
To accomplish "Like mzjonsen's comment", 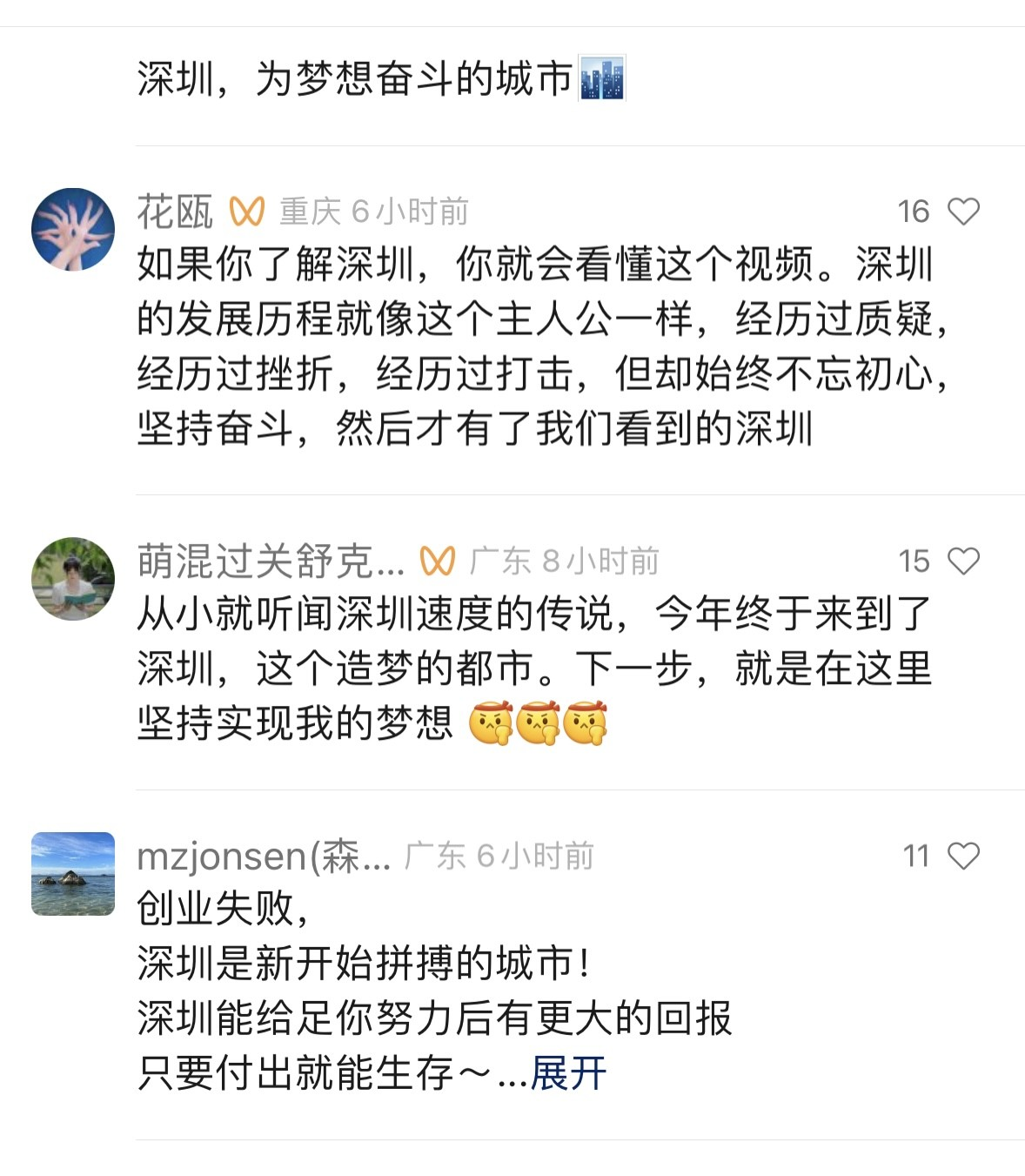I will 962,857.
